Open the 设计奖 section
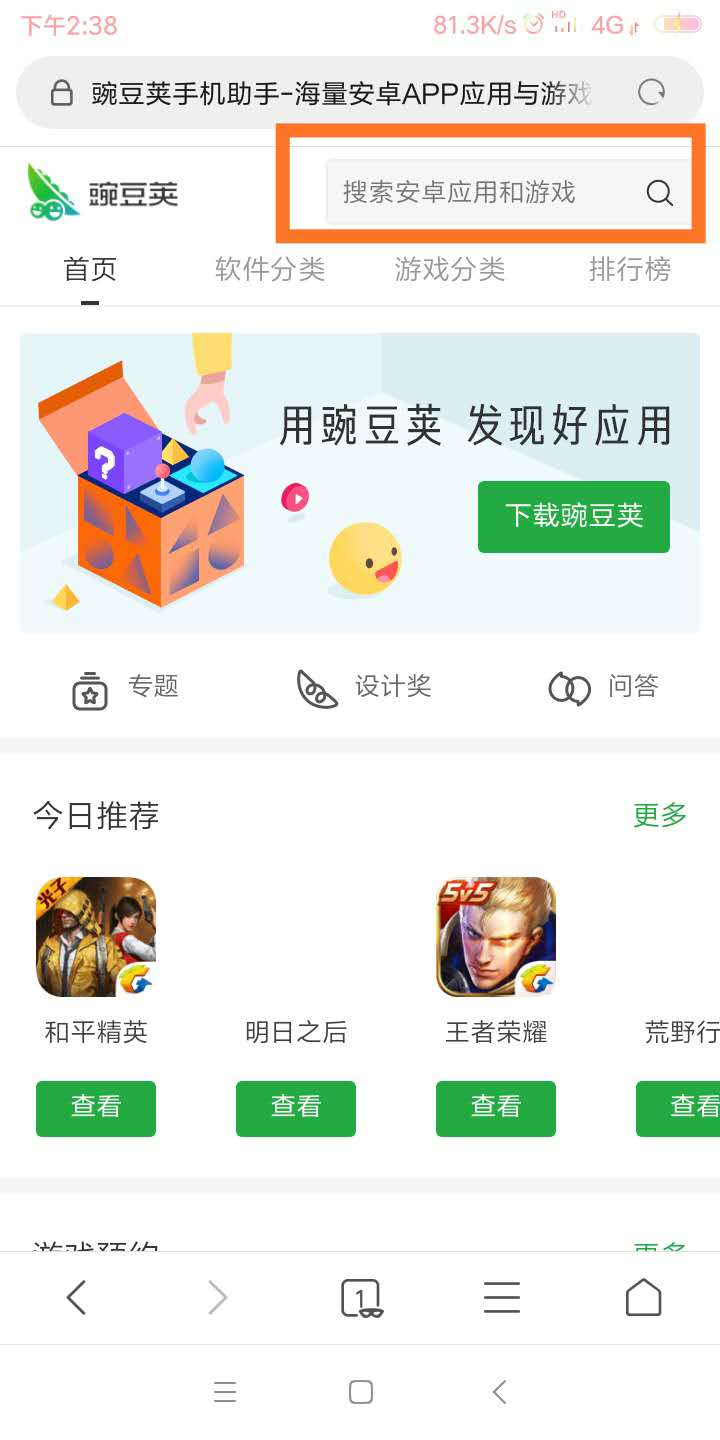The image size is (720, 1440). (365, 688)
